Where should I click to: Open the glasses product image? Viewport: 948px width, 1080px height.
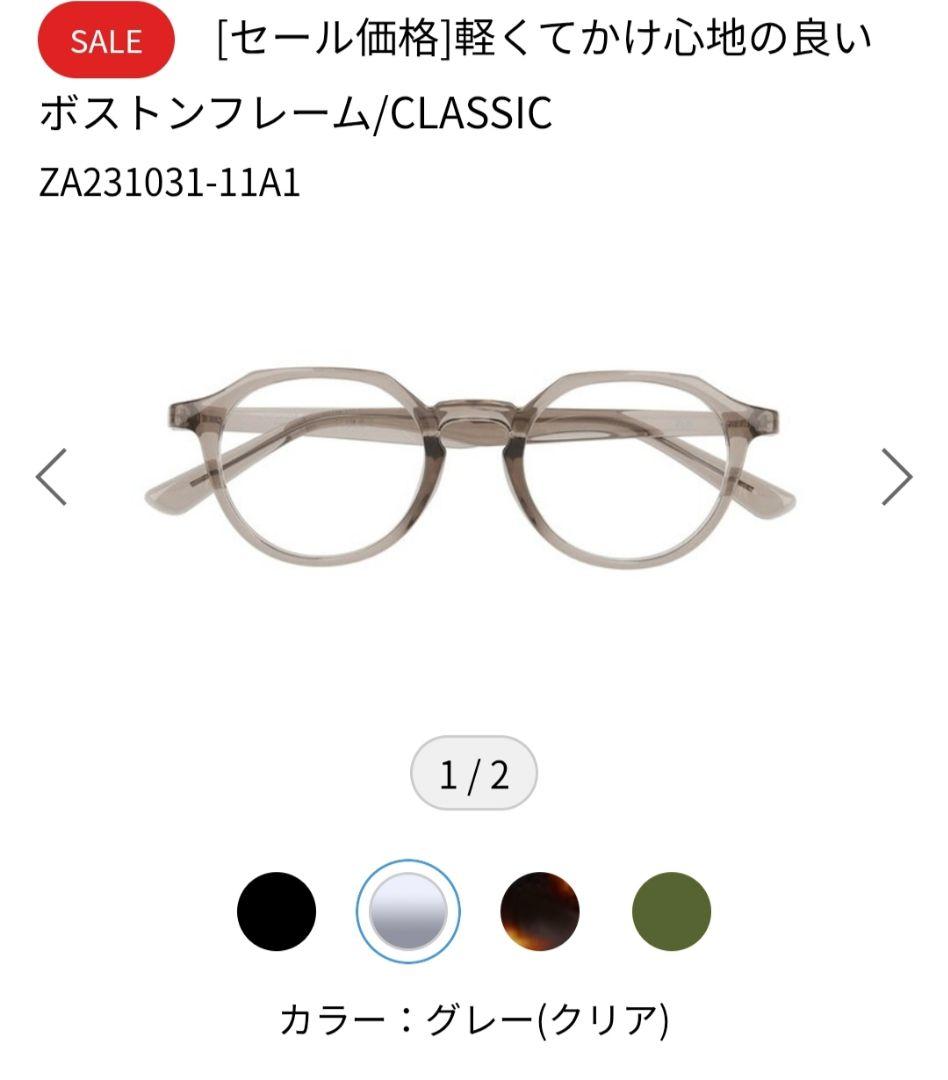(470, 468)
